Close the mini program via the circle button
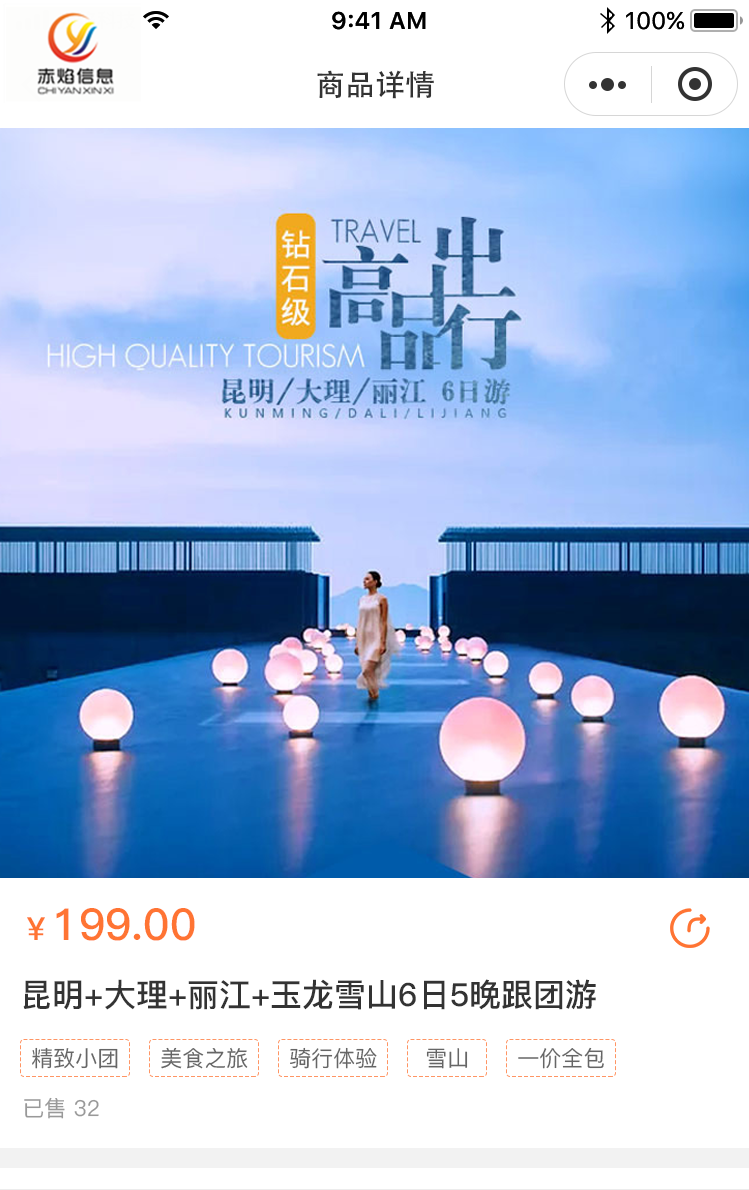Image resolution: width=749 pixels, height=1190 pixels. [694, 85]
